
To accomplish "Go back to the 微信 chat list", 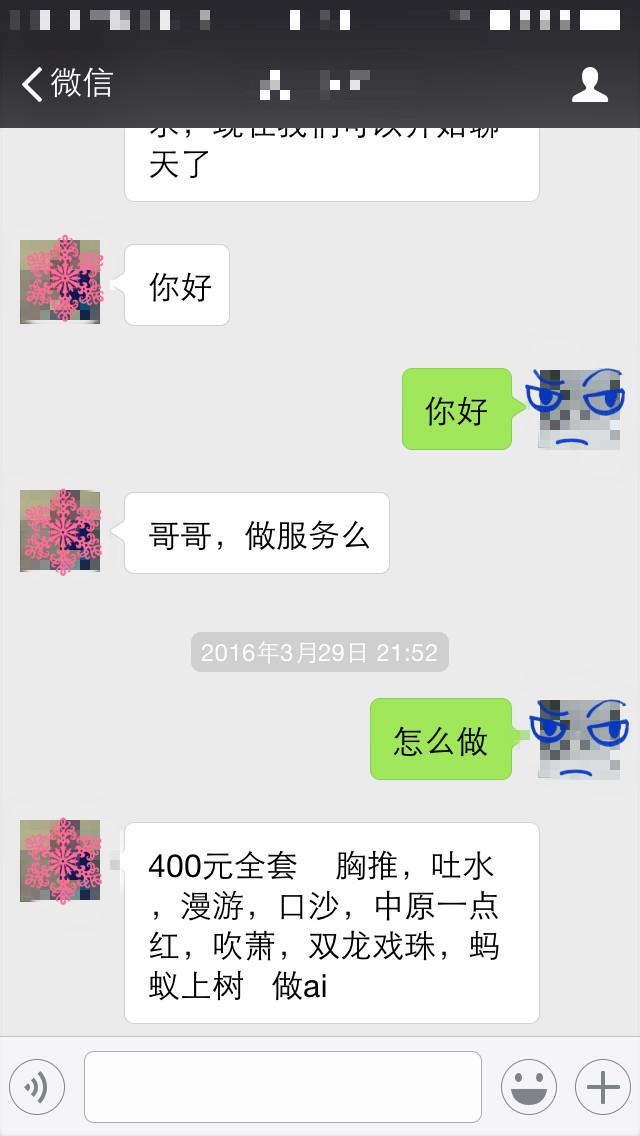I will click(x=66, y=84).
